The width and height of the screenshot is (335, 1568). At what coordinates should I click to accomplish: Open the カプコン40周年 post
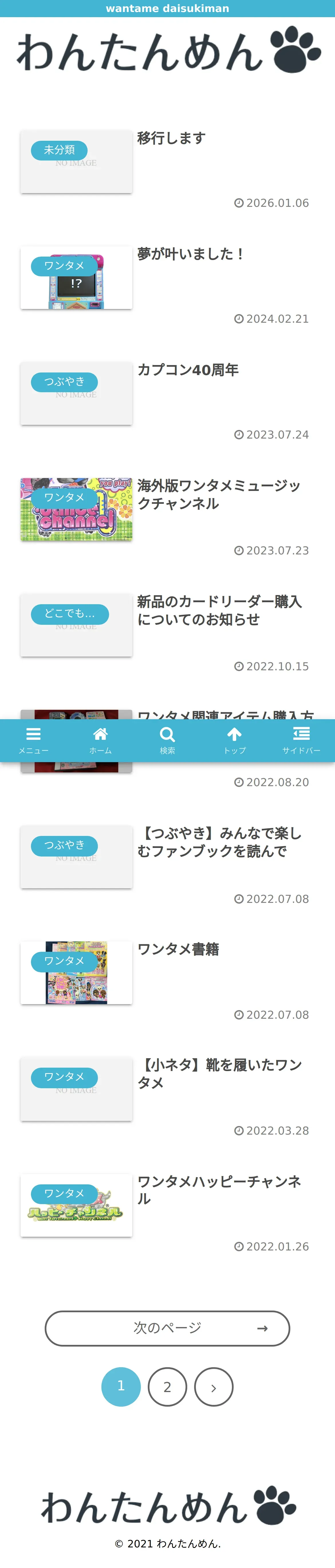pos(188,370)
